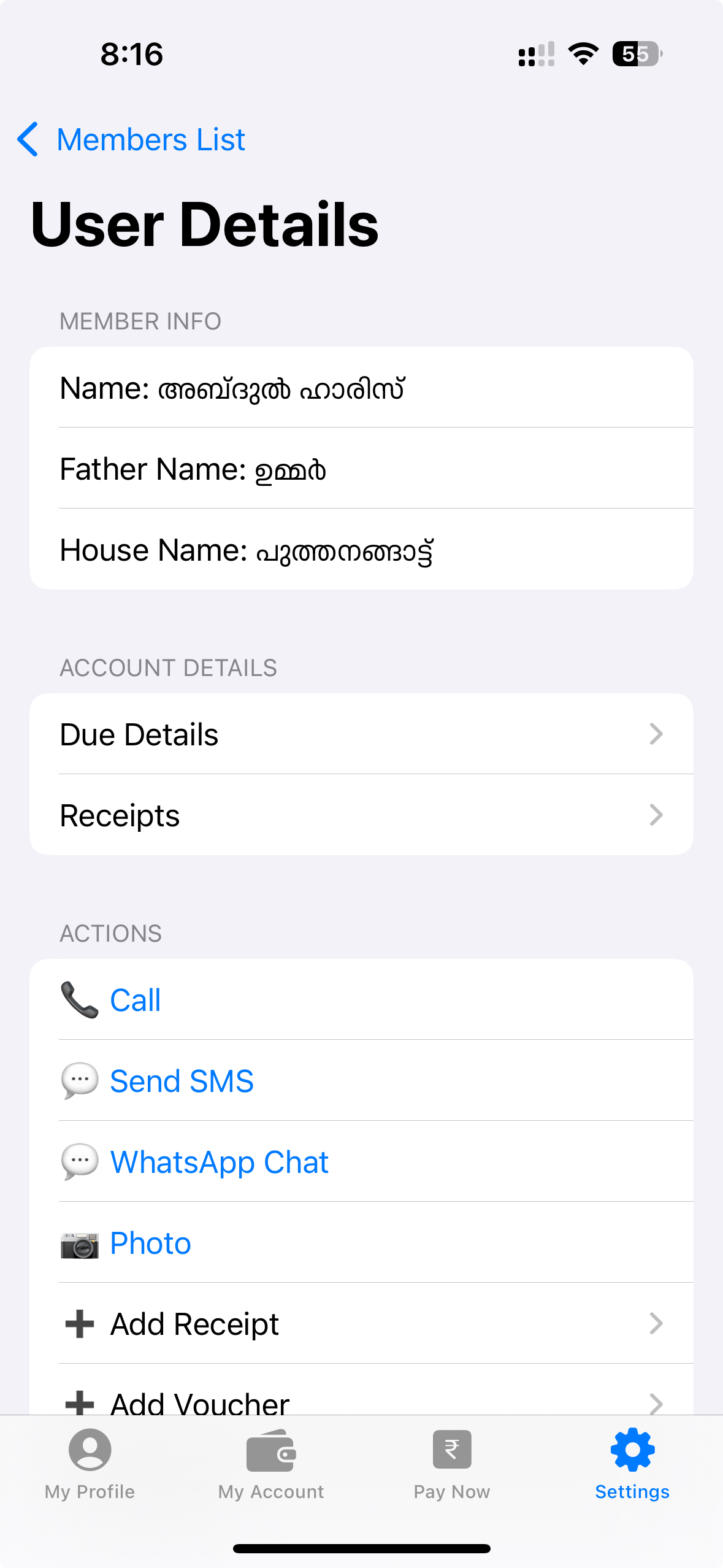Open Add Voucher
The width and height of the screenshot is (723, 1568).
pos(361,1400)
